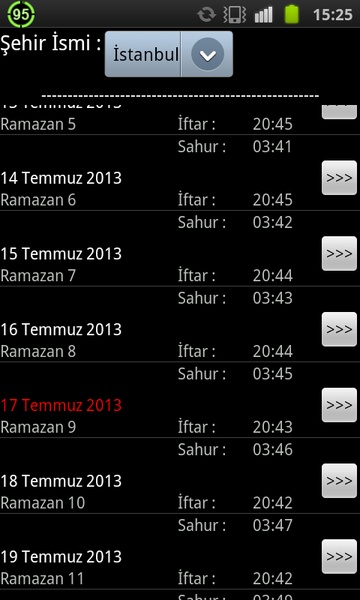The width and height of the screenshot is (360, 600).
Task: Open the İstanbul city dropdown
Action: (x=169, y=54)
